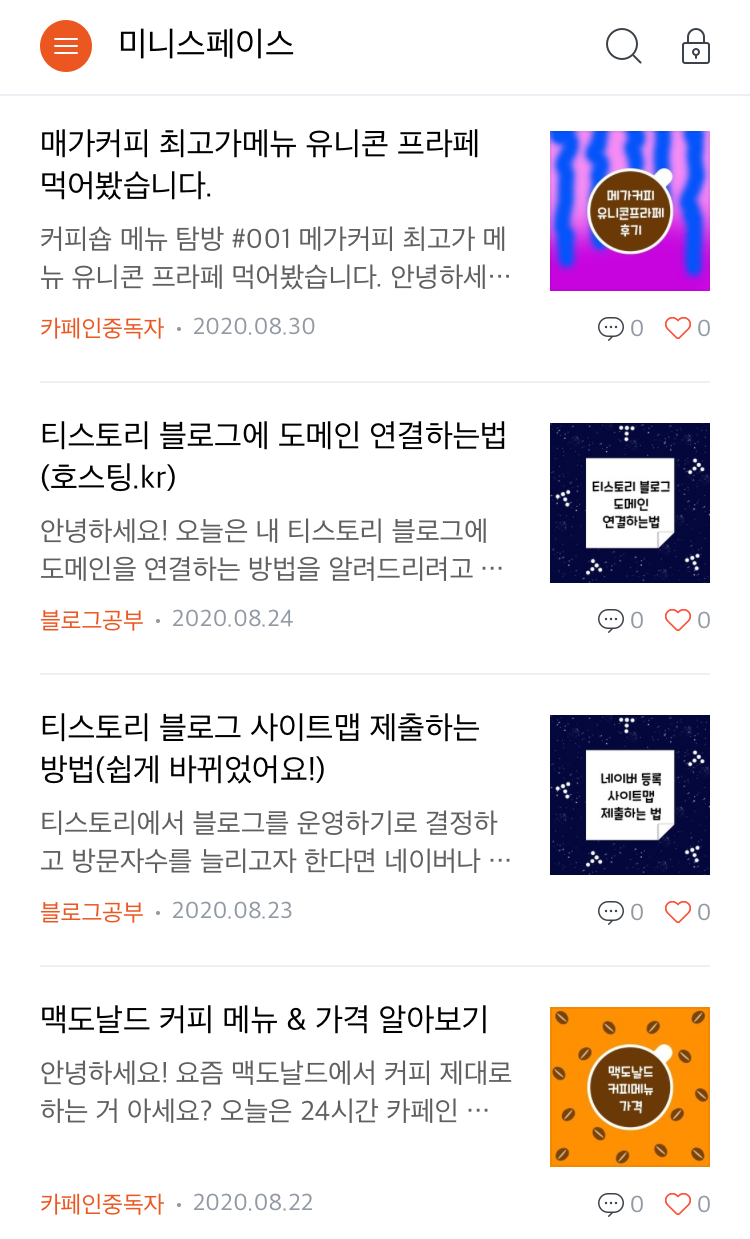Open comments on the 메가커피 post
This screenshot has width=750, height=1239.
tap(620, 328)
